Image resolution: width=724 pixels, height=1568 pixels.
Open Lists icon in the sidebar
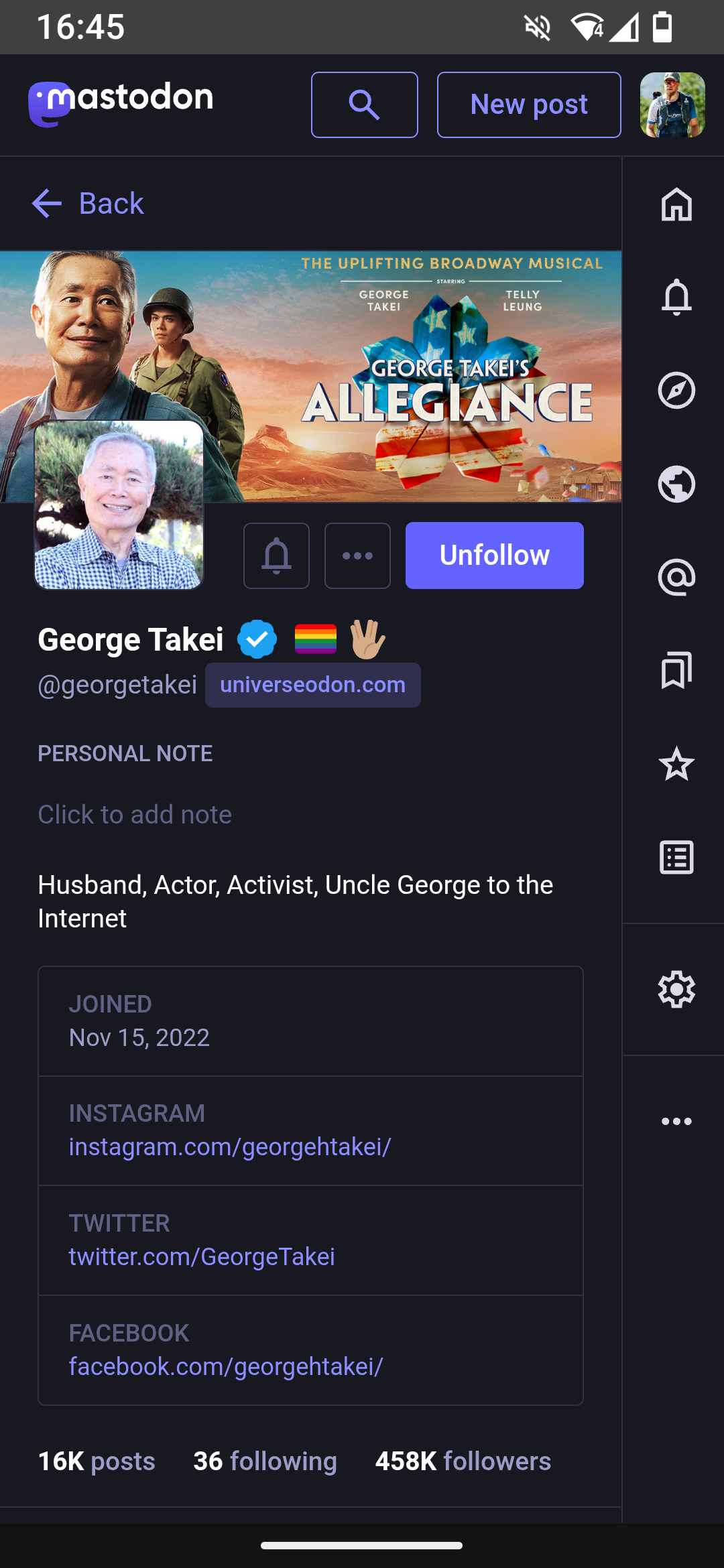click(x=676, y=857)
